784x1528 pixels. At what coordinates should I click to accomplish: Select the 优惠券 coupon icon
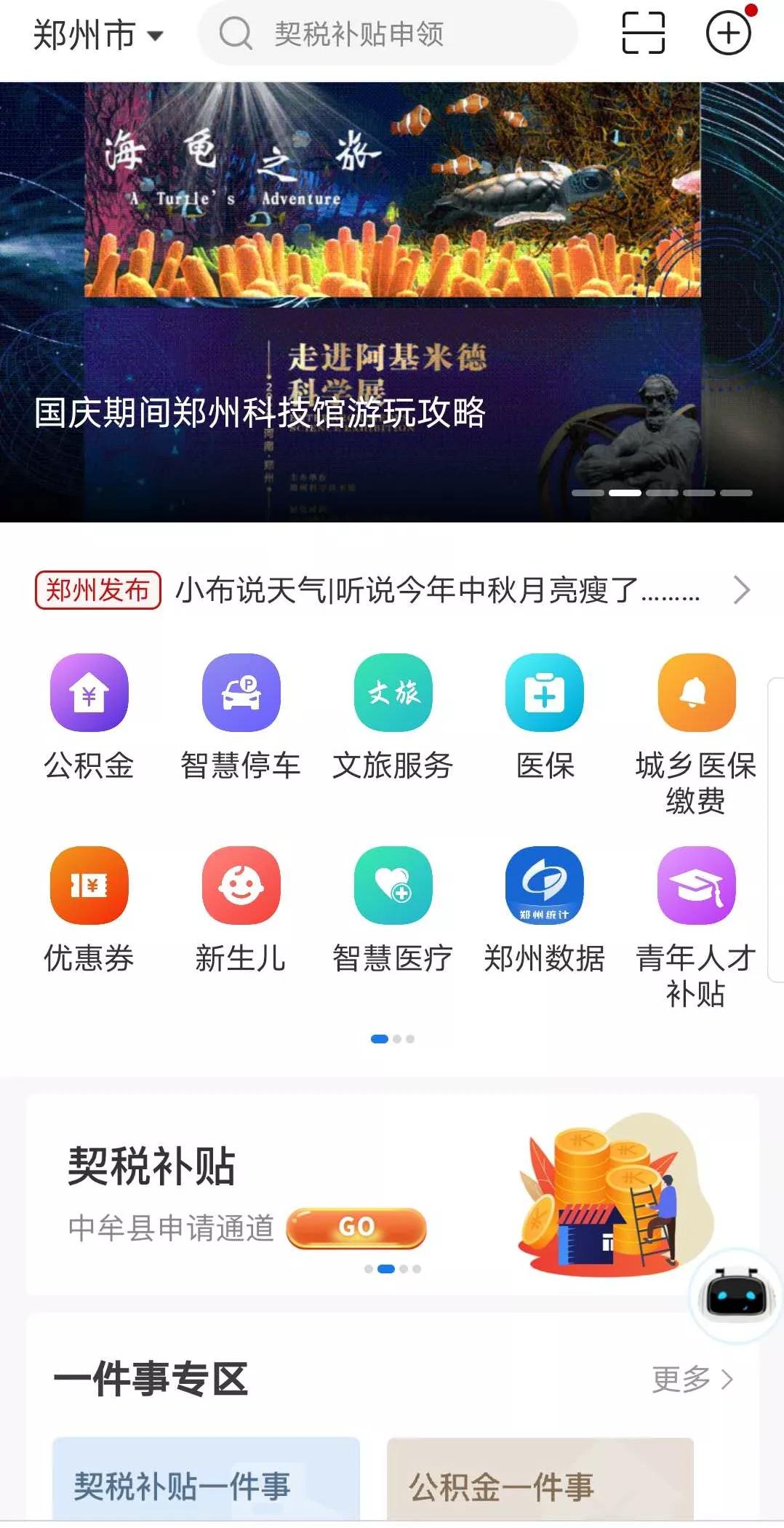click(x=89, y=886)
